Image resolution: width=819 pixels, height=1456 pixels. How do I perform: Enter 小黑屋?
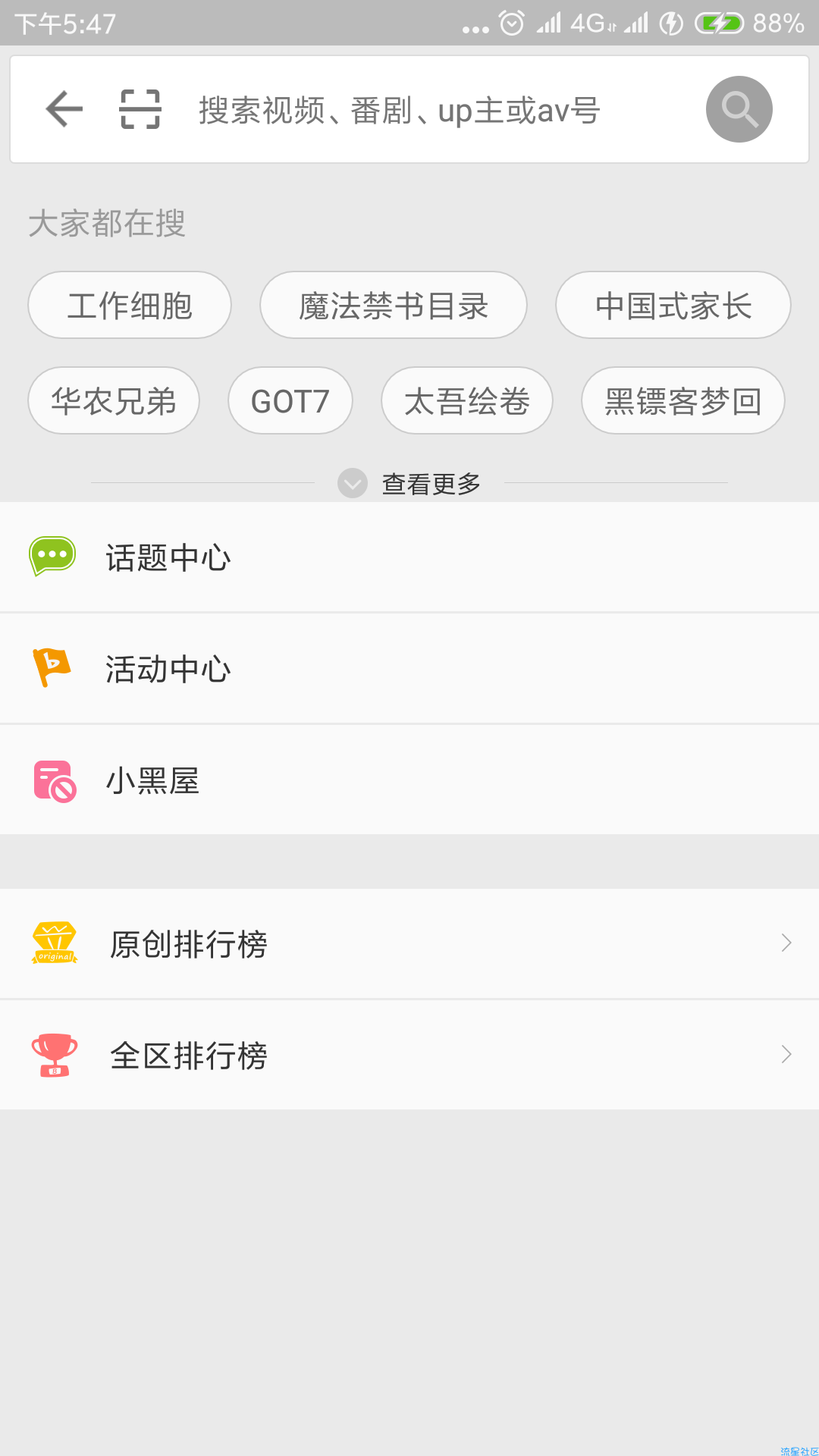coord(409,780)
